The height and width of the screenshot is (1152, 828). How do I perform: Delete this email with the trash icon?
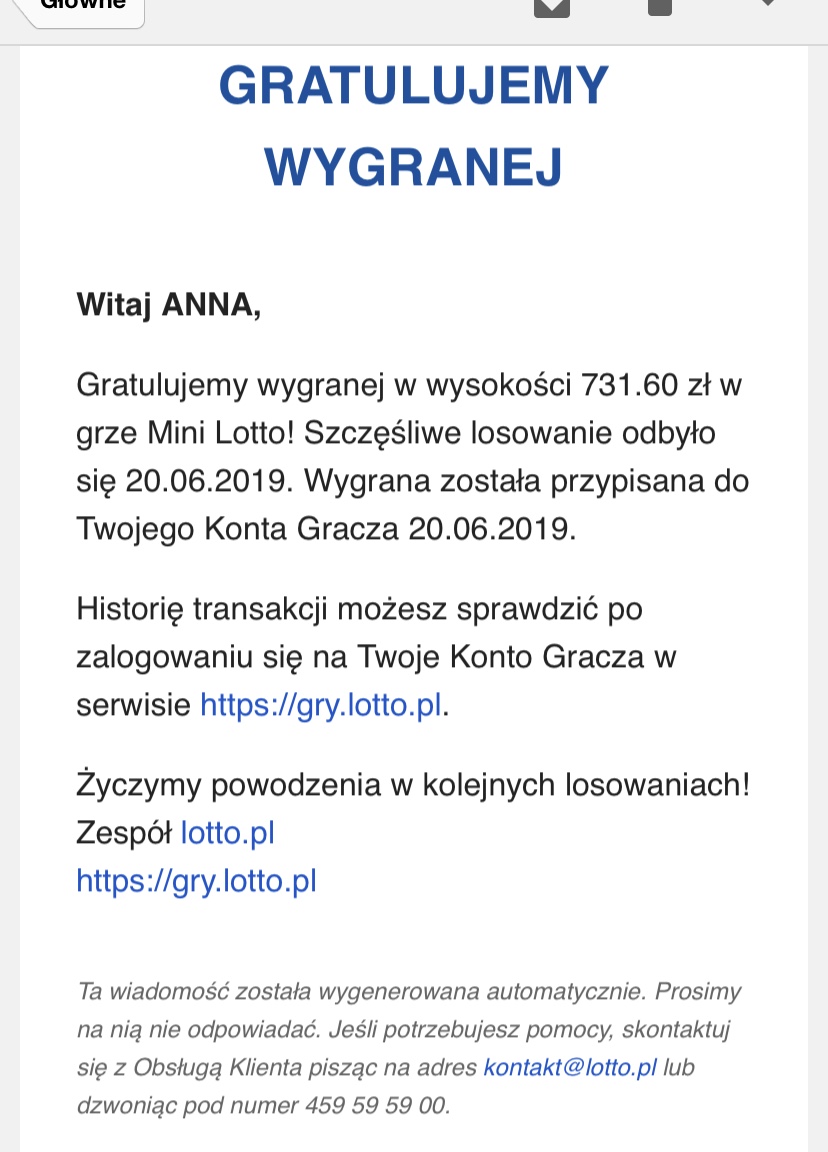coord(660,6)
